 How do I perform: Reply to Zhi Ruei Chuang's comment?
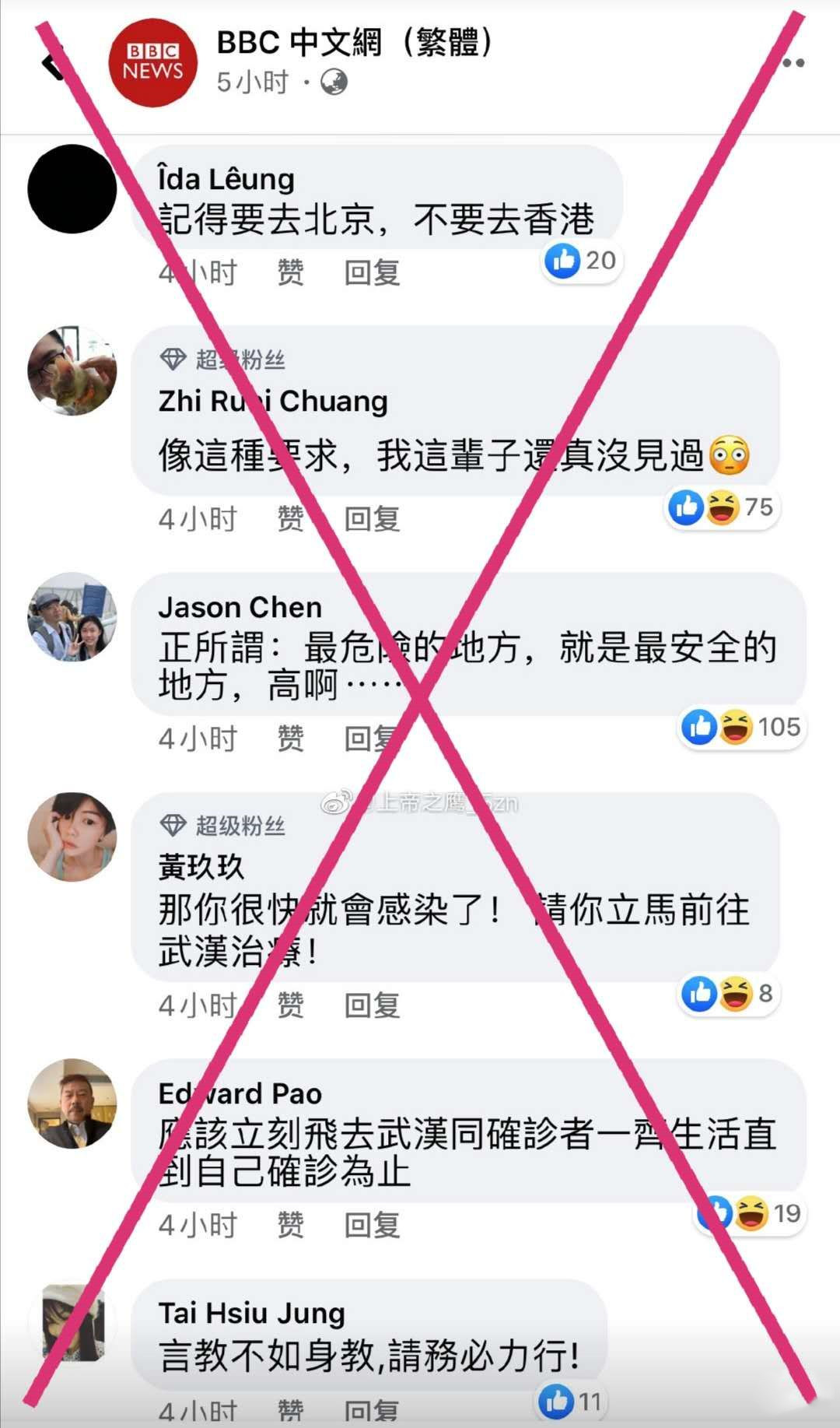point(372,519)
